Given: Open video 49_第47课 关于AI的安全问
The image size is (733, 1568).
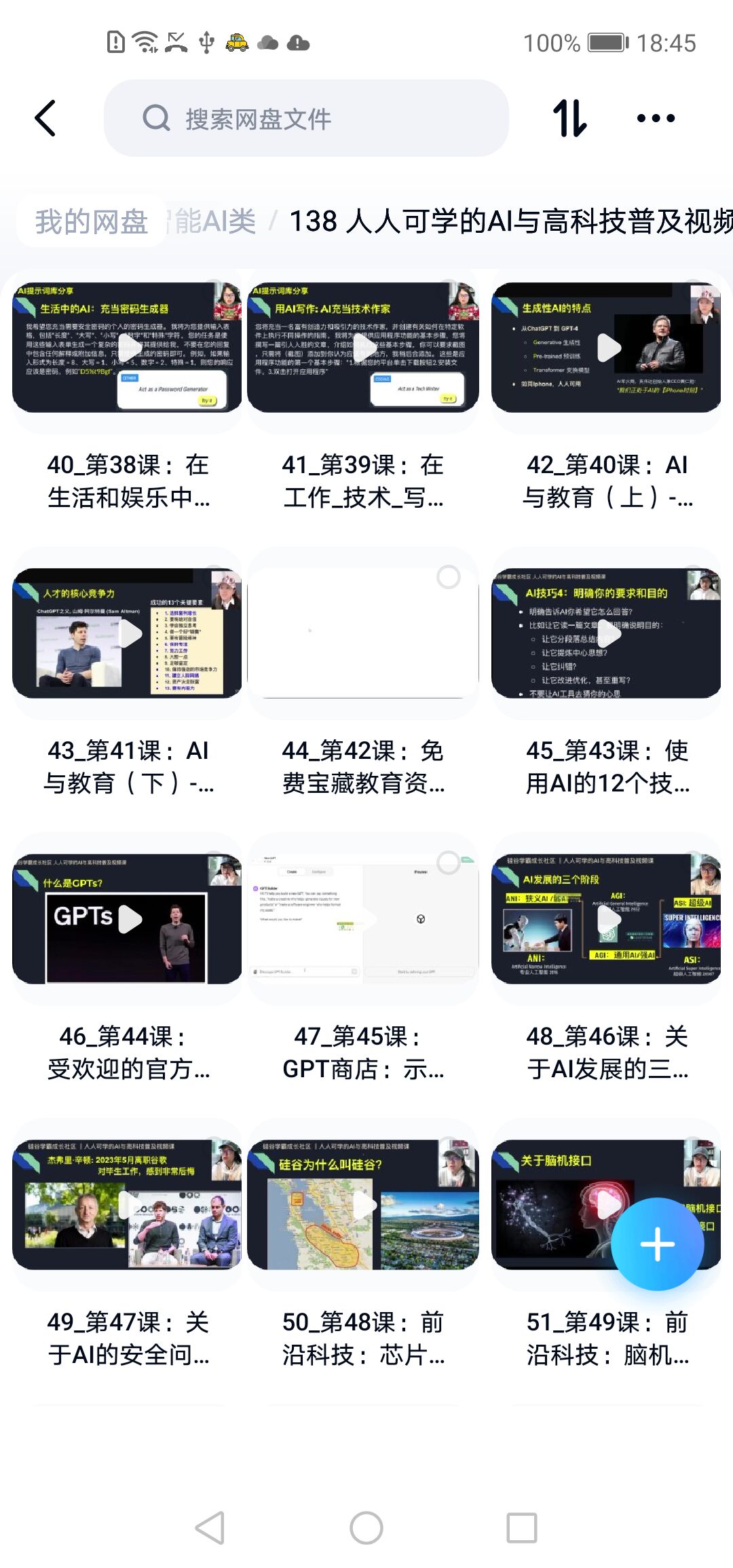Looking at the screenshot, I should 127,1205.
